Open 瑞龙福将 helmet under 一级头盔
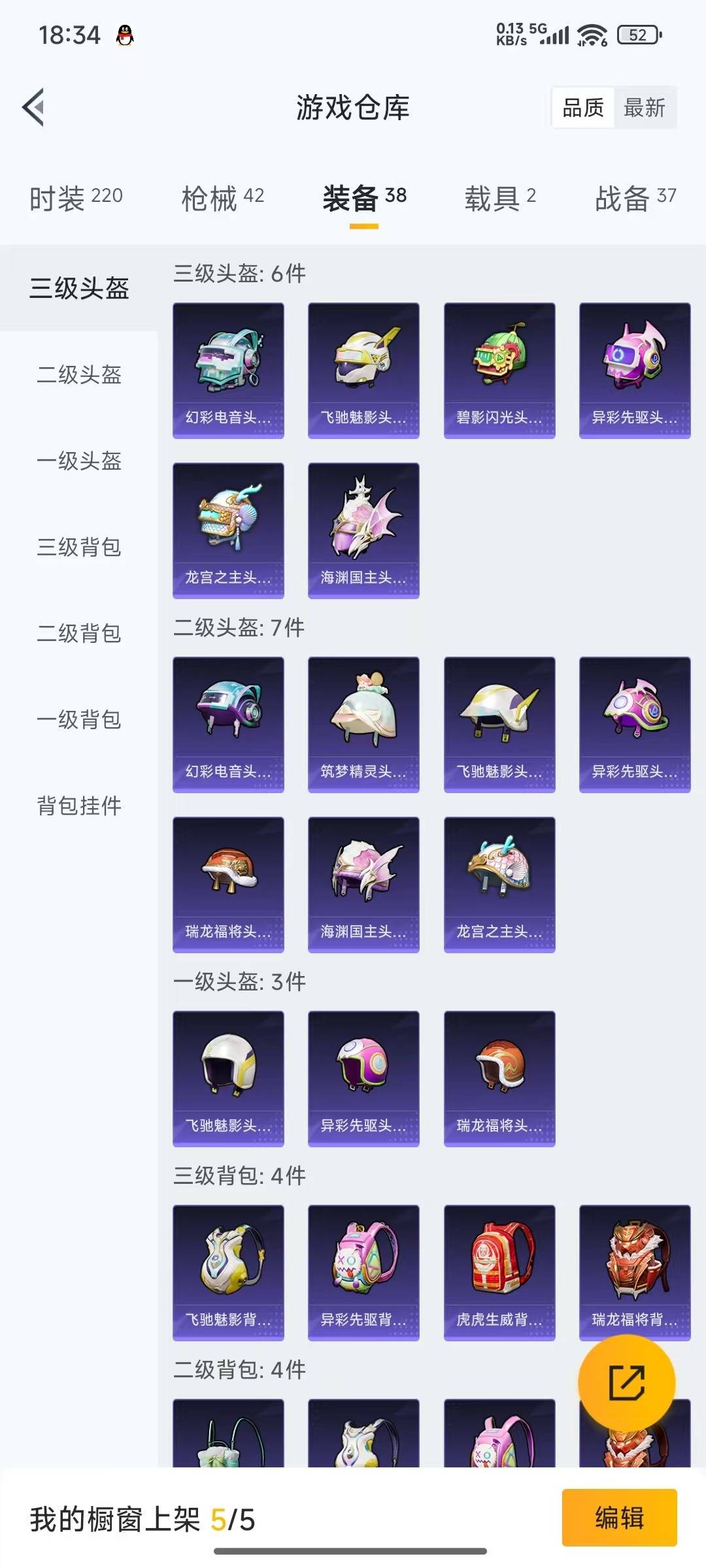Screen dimensions: 706x1568 [x=499, y=1079]
